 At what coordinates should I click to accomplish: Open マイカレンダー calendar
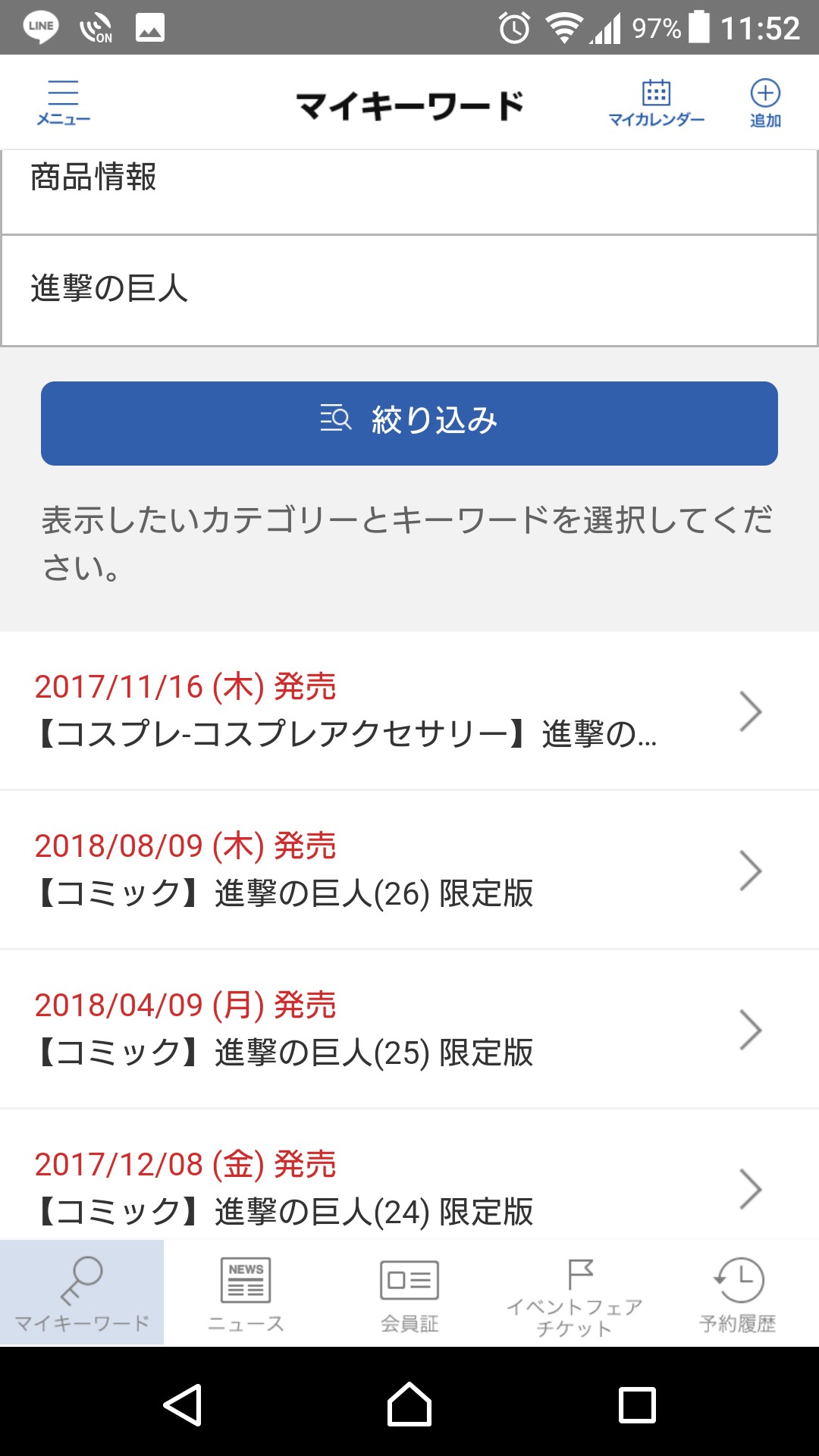[x=656, y=103]
